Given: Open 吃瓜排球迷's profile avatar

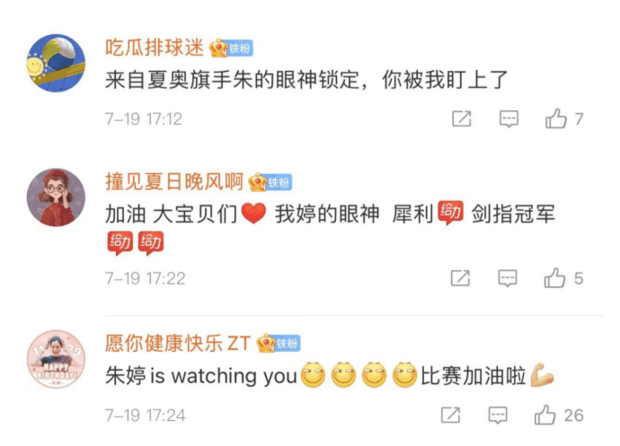Looking at the screenshot, I should [54, 63].
